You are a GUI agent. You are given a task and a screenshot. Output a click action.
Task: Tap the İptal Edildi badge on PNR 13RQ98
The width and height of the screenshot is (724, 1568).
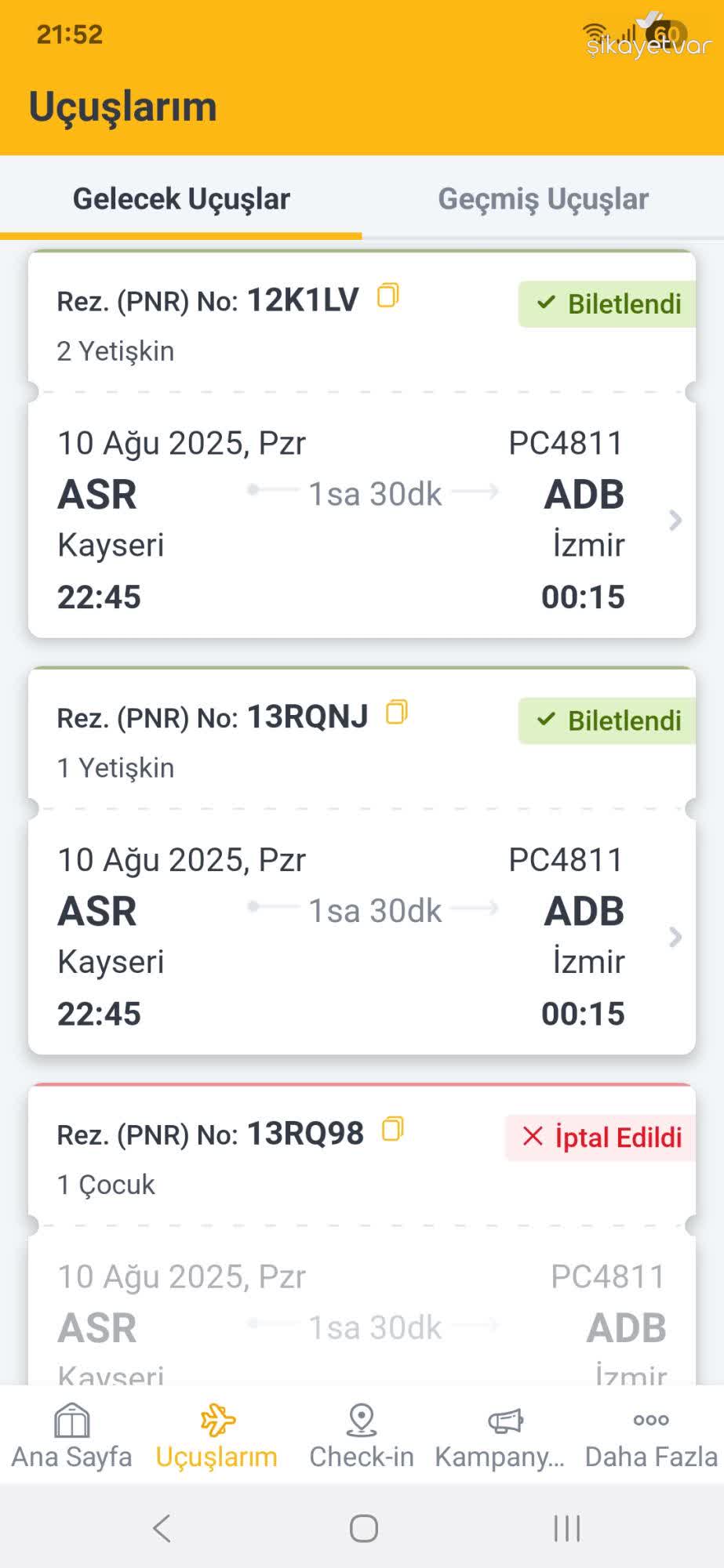[599, 1137]
